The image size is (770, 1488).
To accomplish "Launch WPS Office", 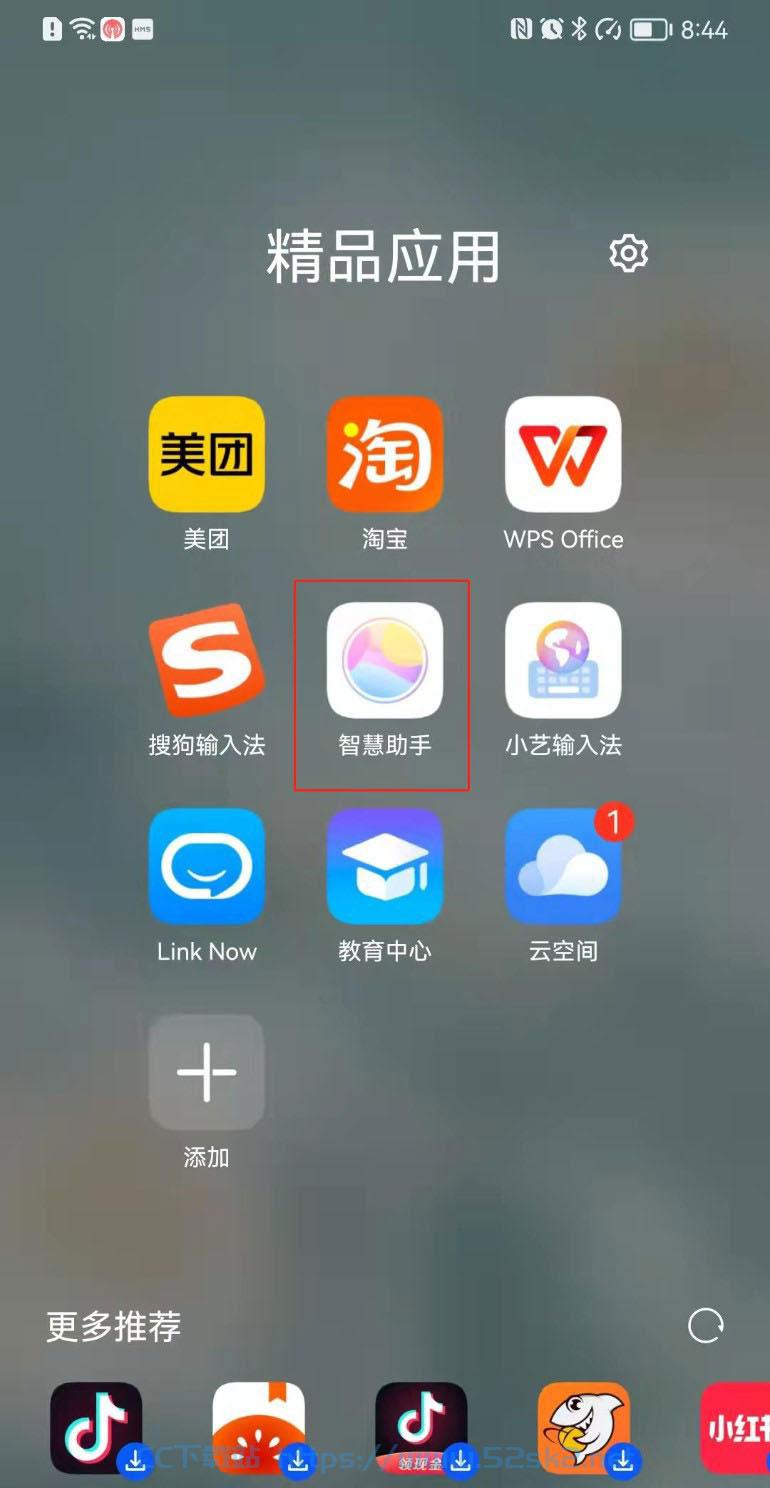I will (563, 454).
